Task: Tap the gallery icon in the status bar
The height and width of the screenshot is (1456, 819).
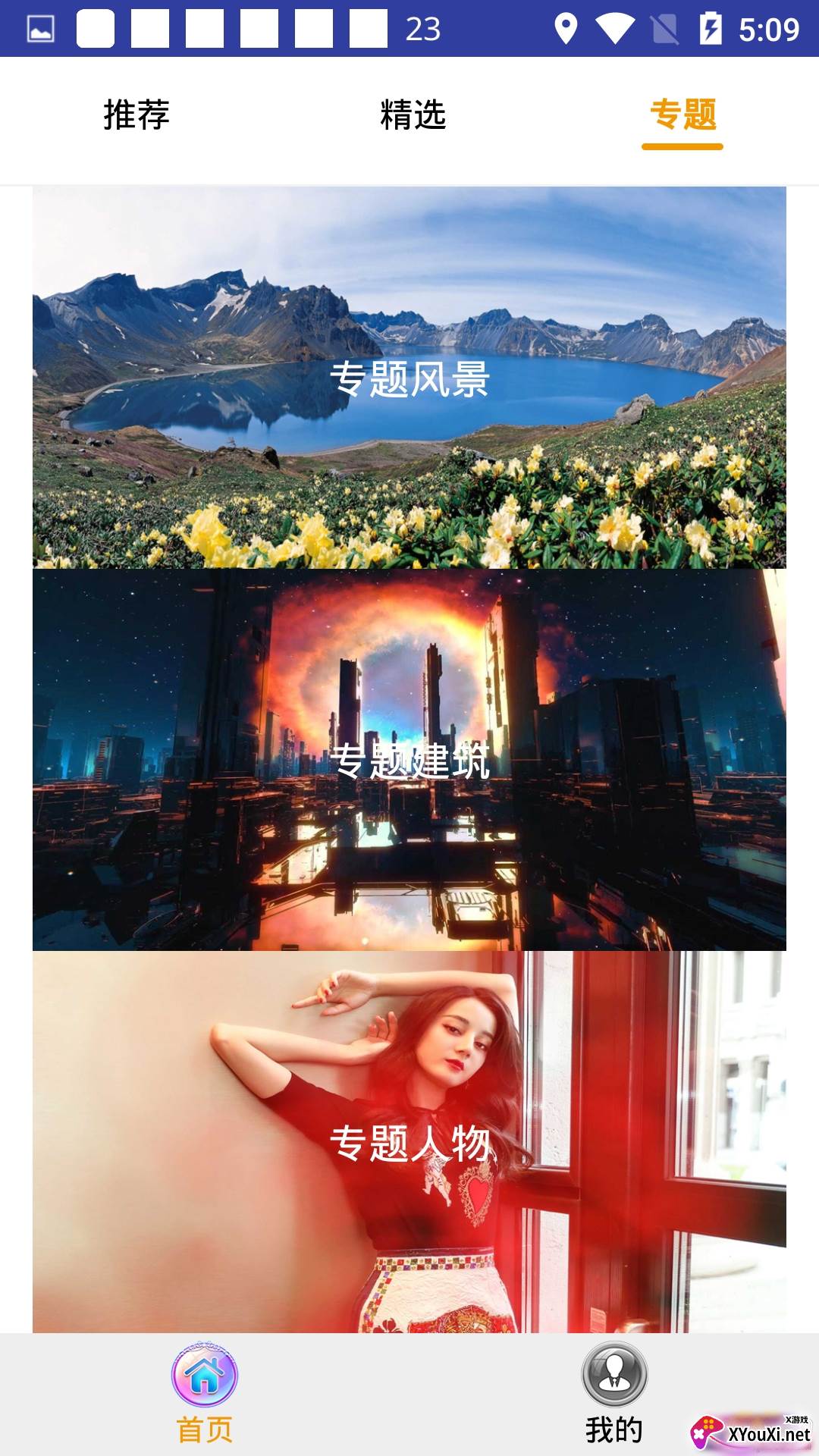Action: [x=42, y=27]
